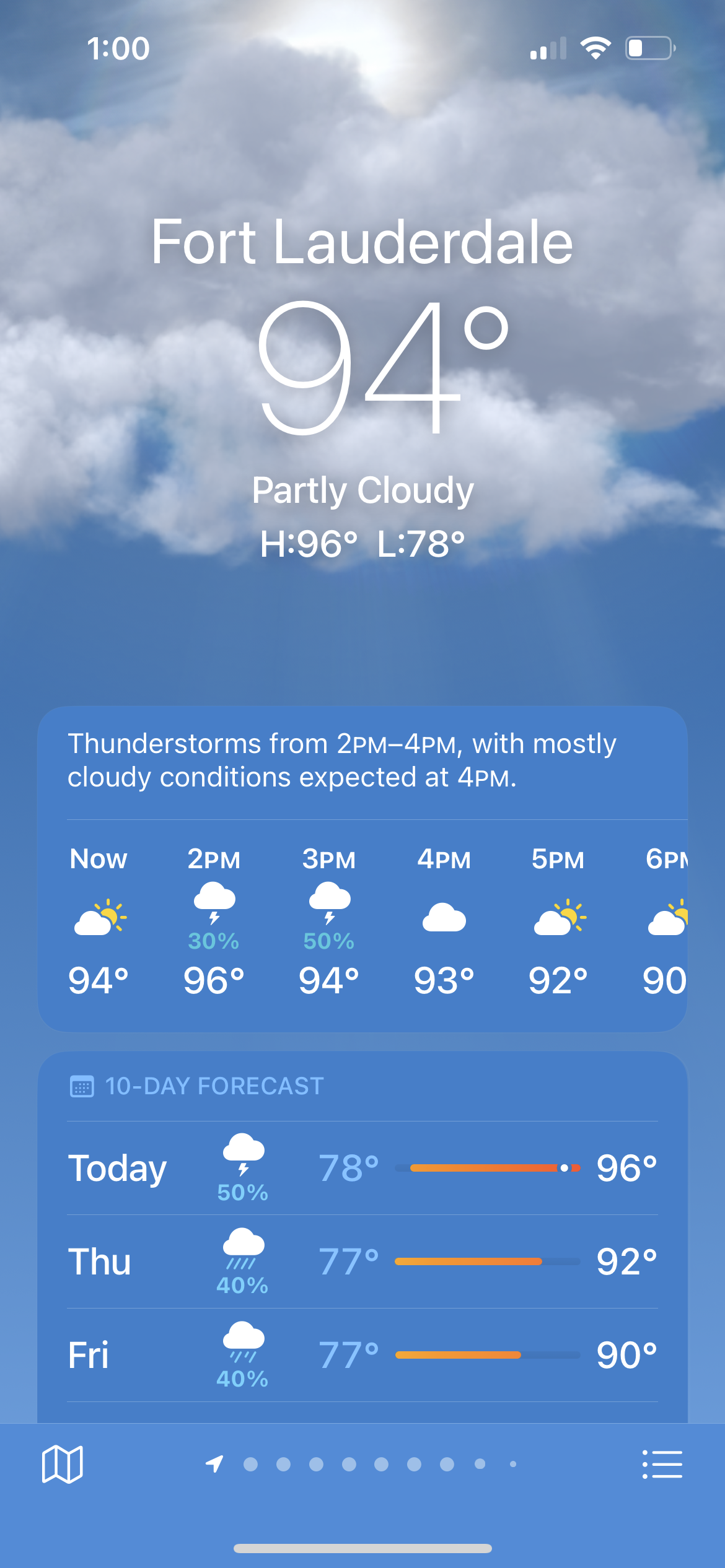Viewport: 725px width, 1568px height.
Task: Open the weather map
Action: click(x=62, y=1465)
